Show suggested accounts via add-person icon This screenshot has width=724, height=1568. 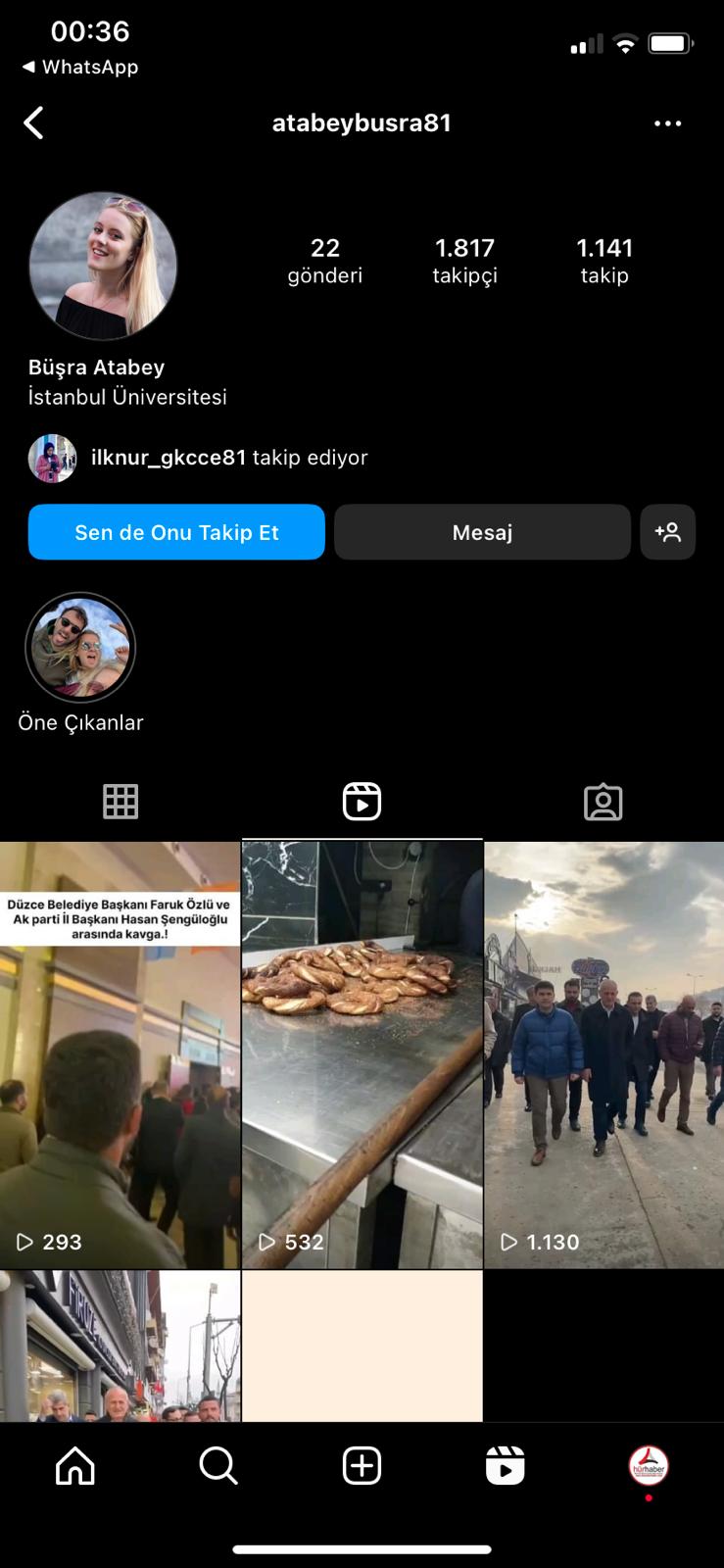[x=668, y=532]
